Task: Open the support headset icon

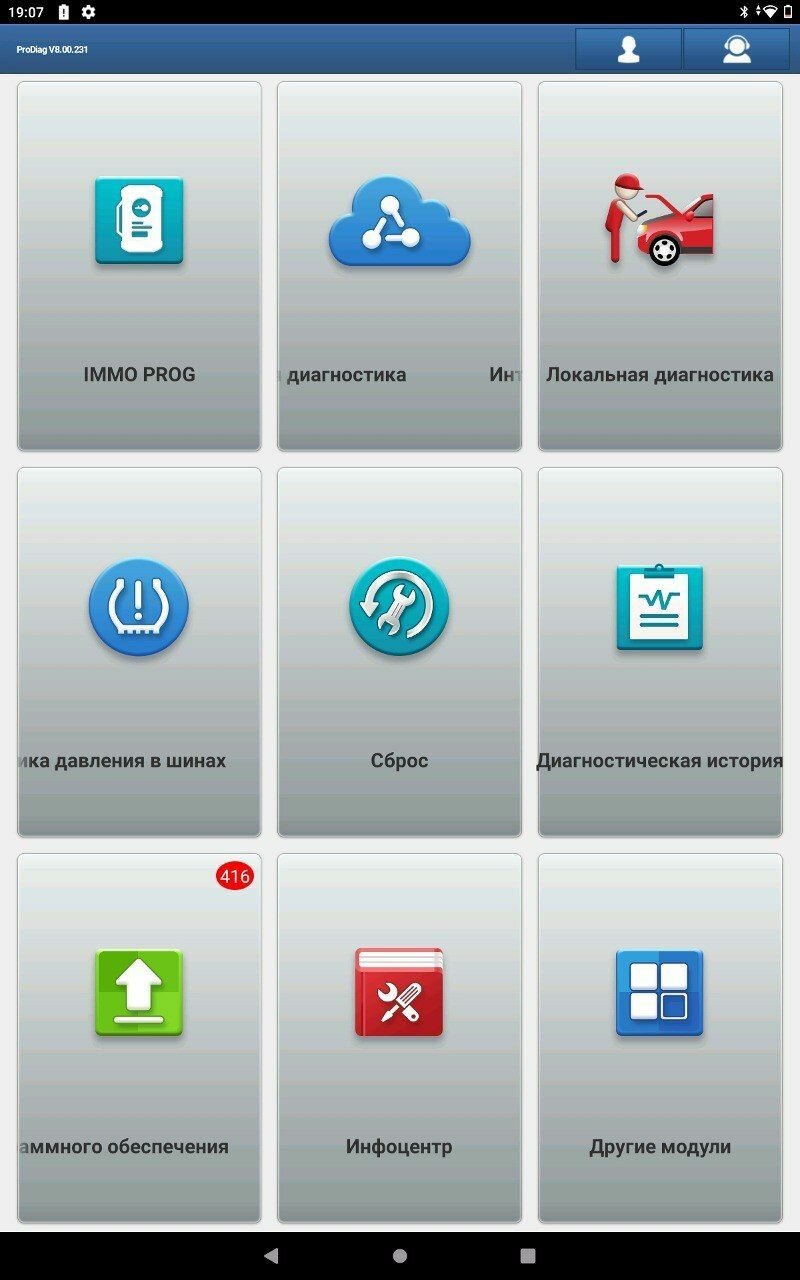Action: (736, 49)
